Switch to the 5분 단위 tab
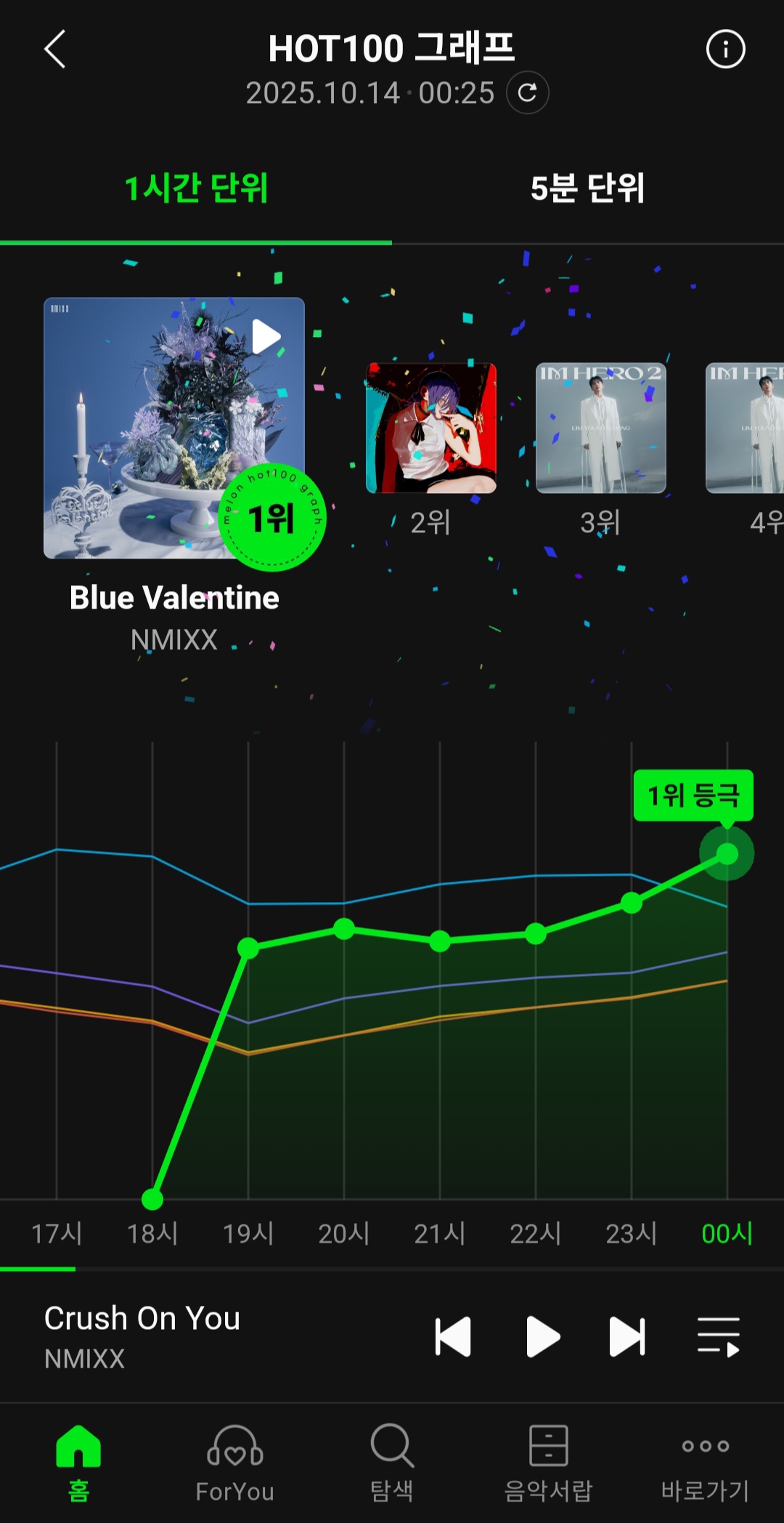 click(587, 189)
